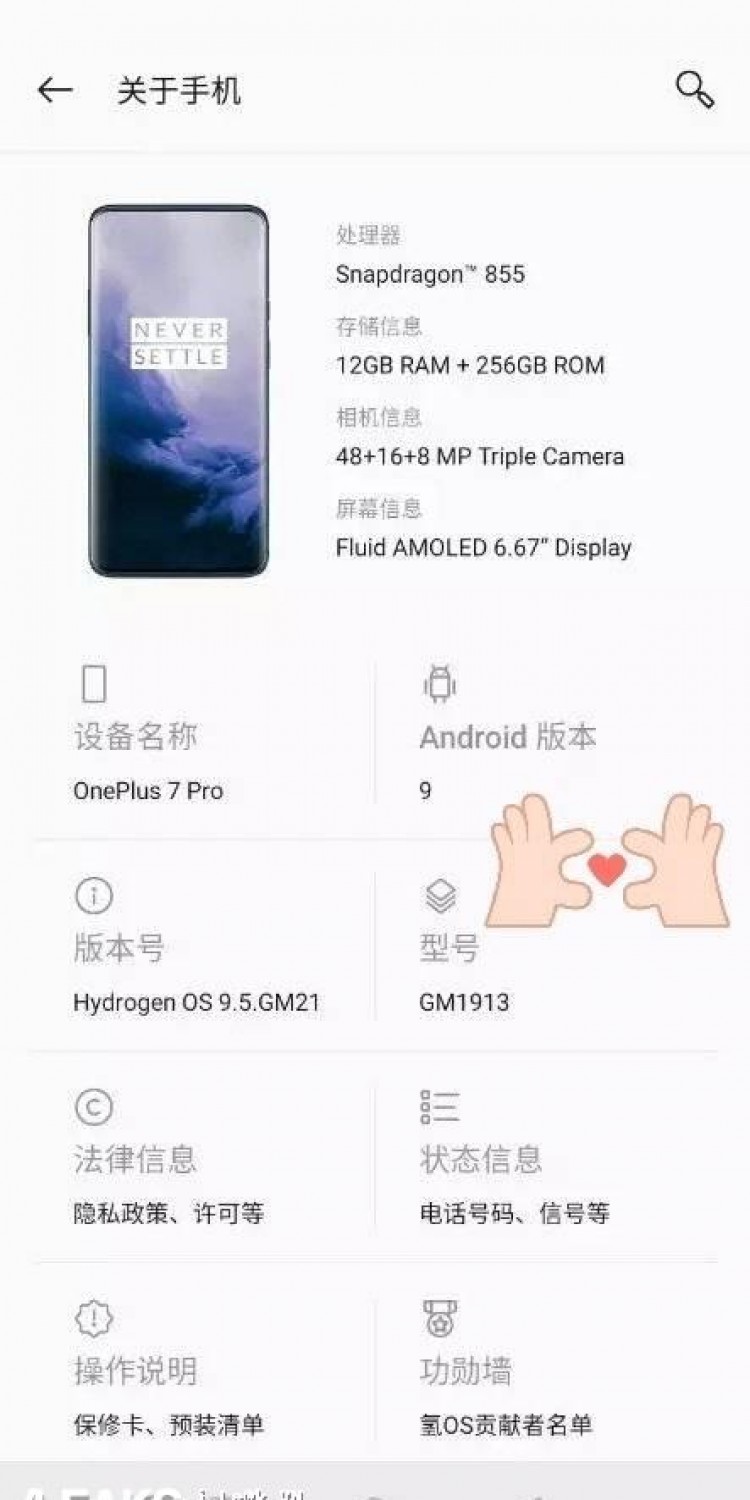Image resolution: width=750 pixels, height=1500 pixels.
Task: Open 状态信息 phone number and signal
Action: click(x=546, y=1158)
